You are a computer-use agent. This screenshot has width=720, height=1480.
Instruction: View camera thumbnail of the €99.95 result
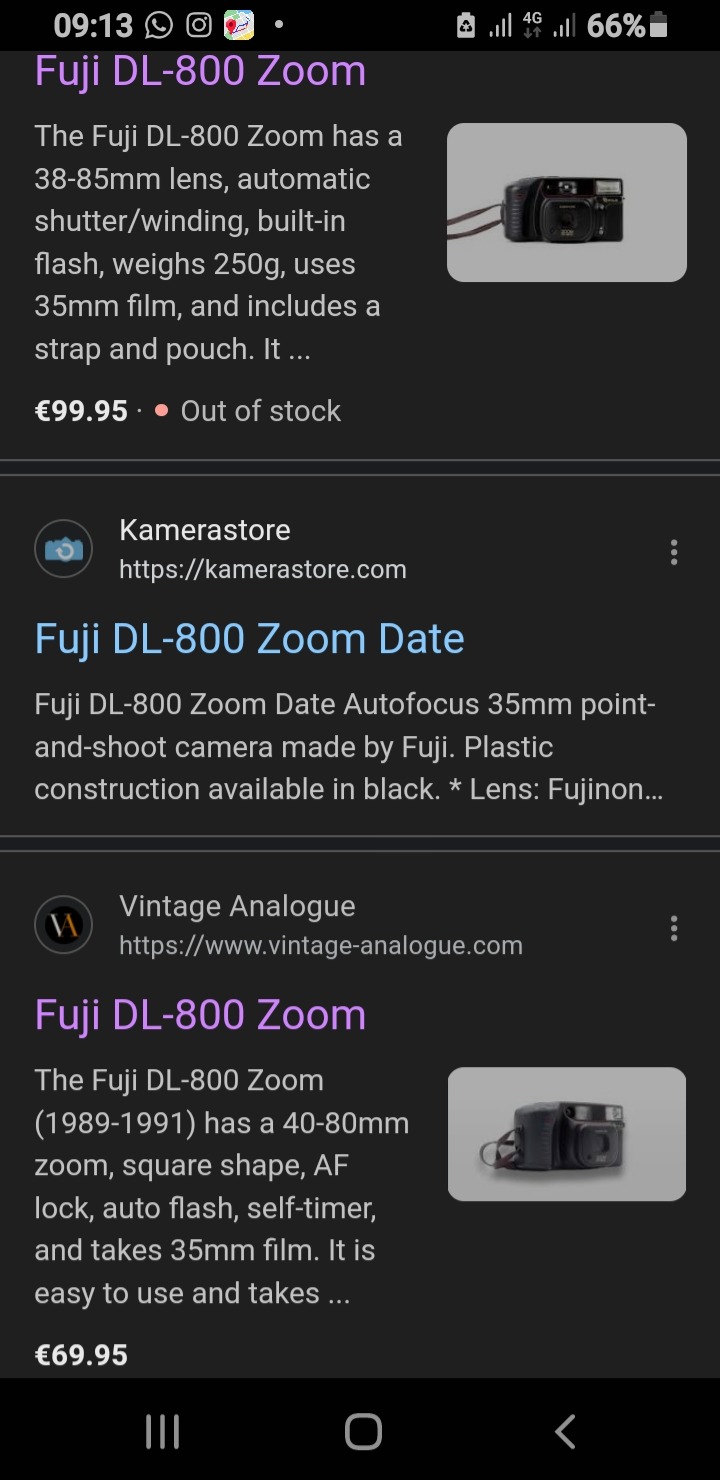[x=566, y=203]
